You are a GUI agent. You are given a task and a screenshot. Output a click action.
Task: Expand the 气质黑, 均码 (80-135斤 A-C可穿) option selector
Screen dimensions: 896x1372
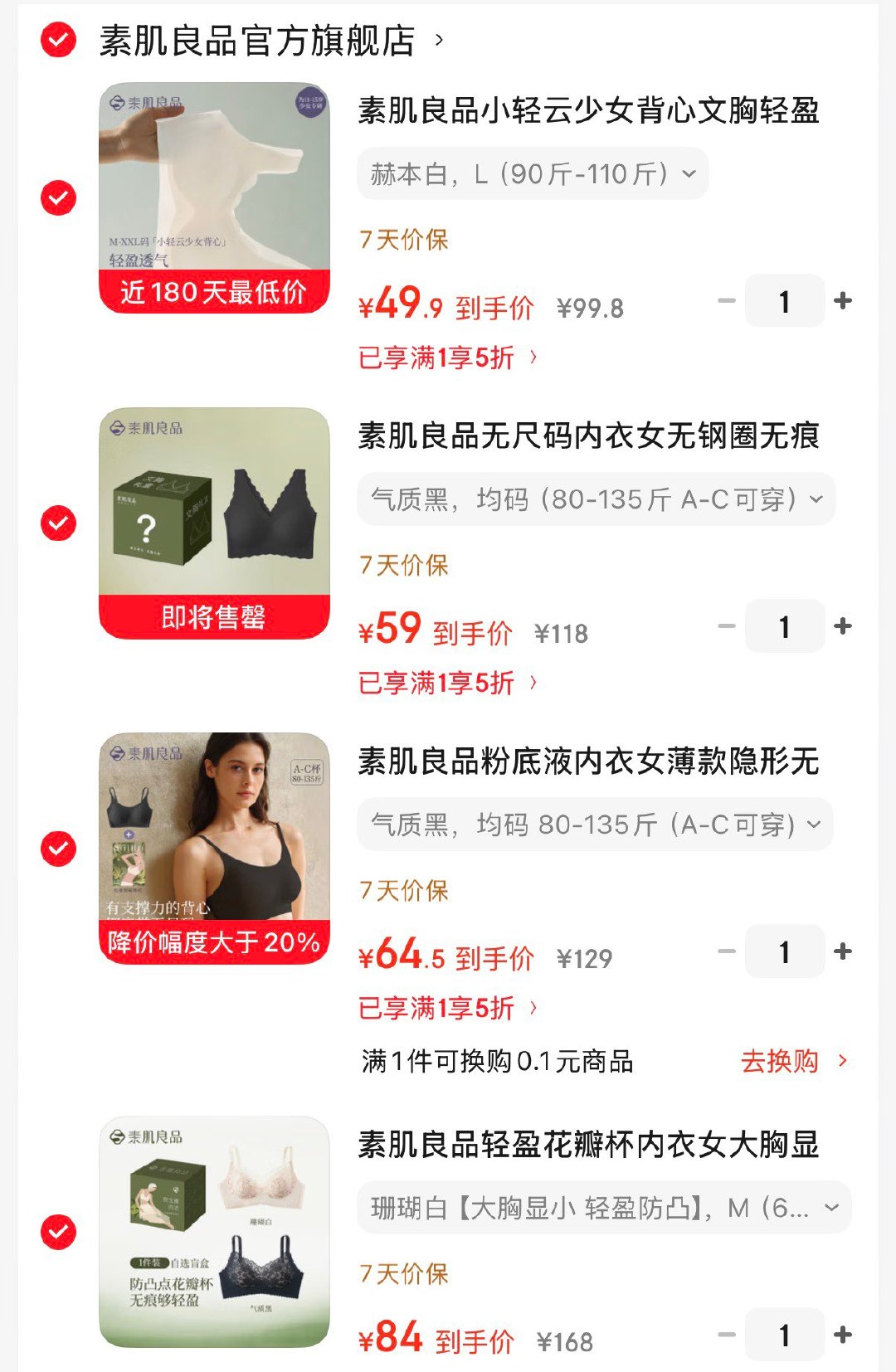(x=596, y=499)
